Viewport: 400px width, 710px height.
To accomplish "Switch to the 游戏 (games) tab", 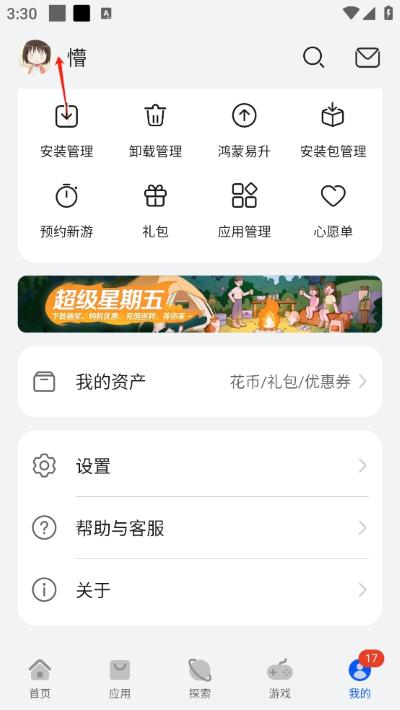I will pos(280,678).
